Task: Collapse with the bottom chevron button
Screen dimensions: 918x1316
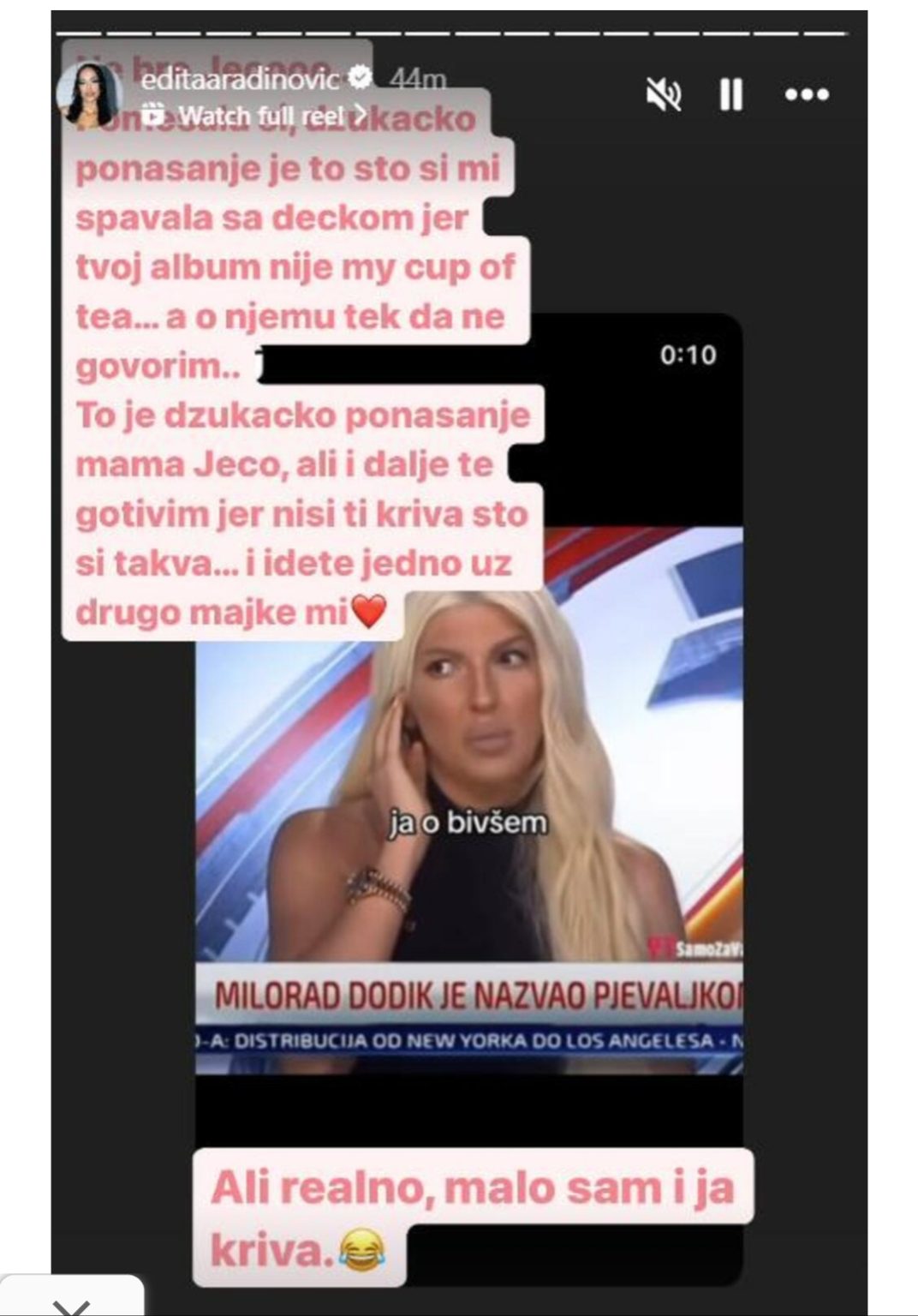Action: coord(71,1304)
